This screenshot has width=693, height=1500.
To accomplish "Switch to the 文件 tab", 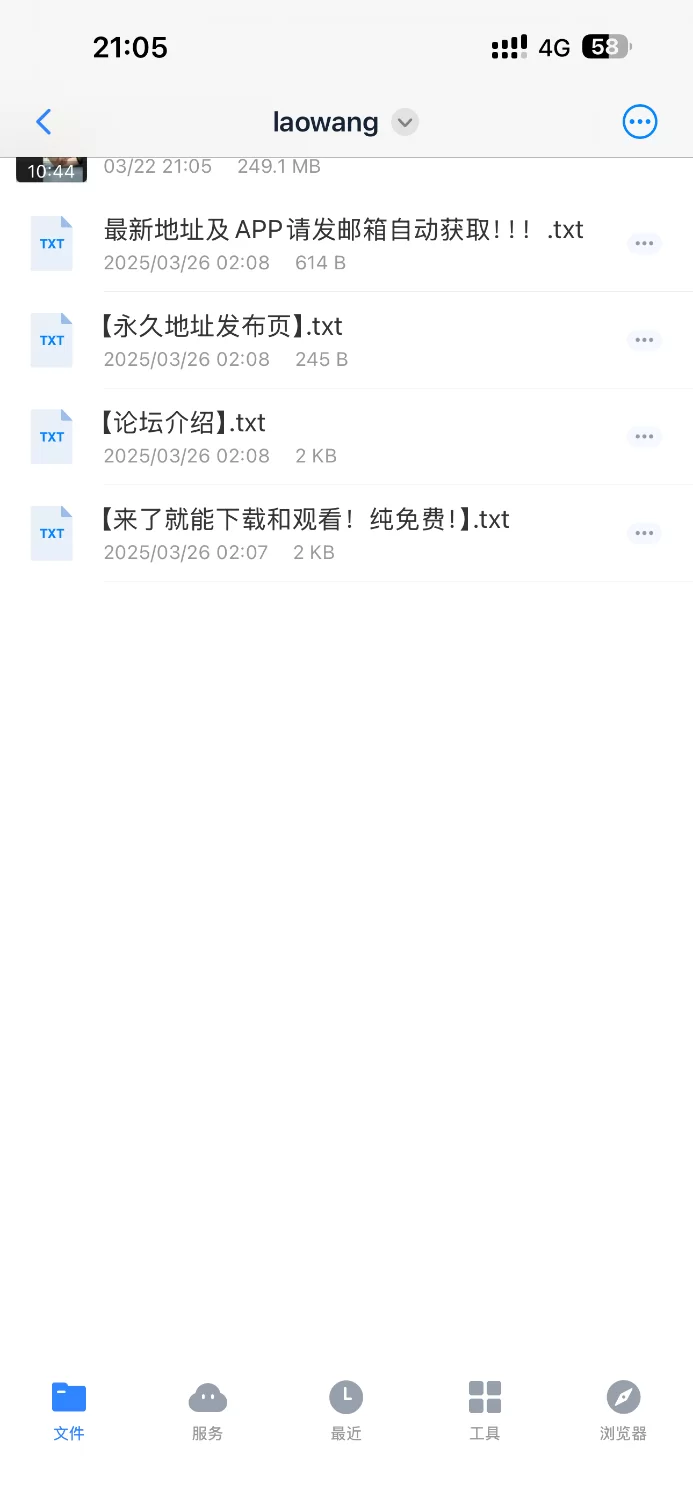I will point(69,1410).
